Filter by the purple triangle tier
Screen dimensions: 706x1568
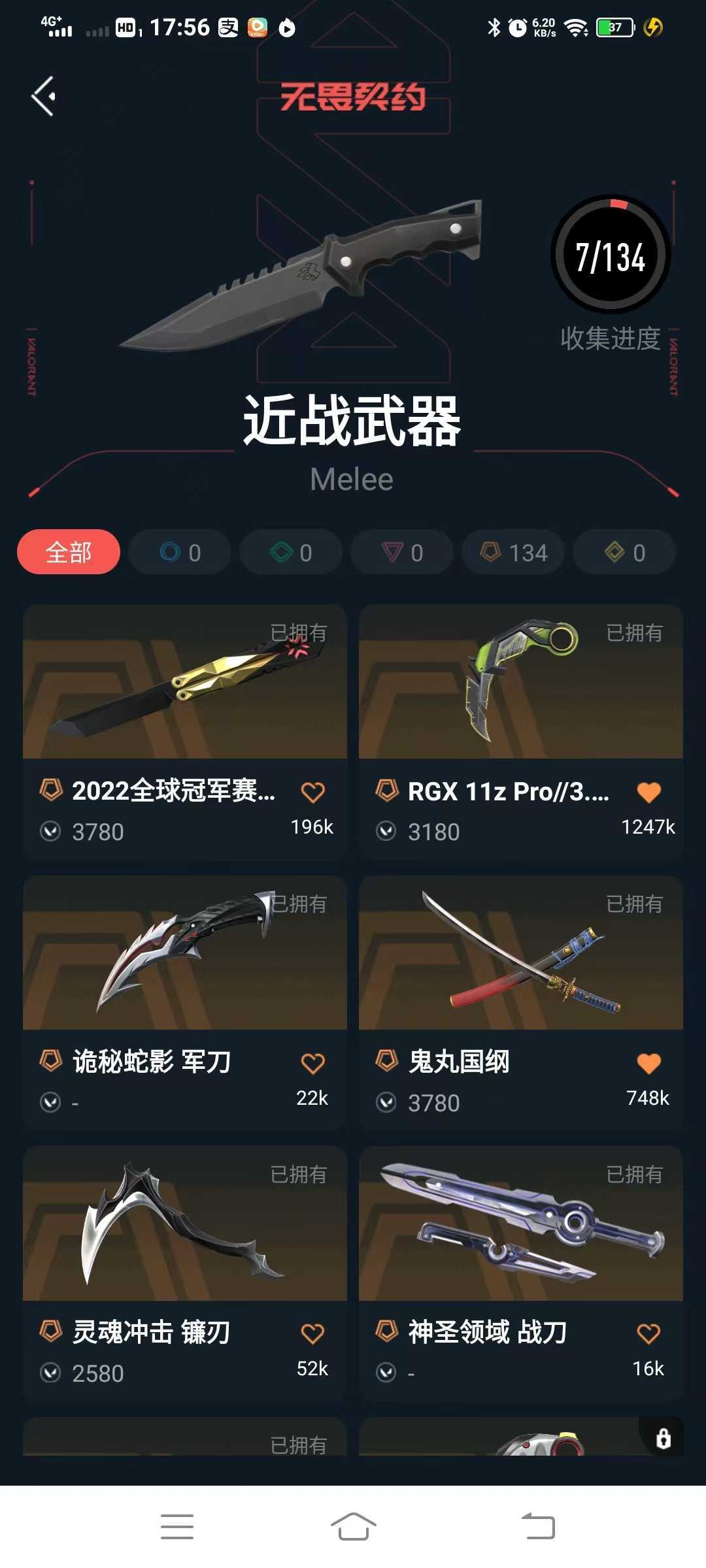coord(402,552)
